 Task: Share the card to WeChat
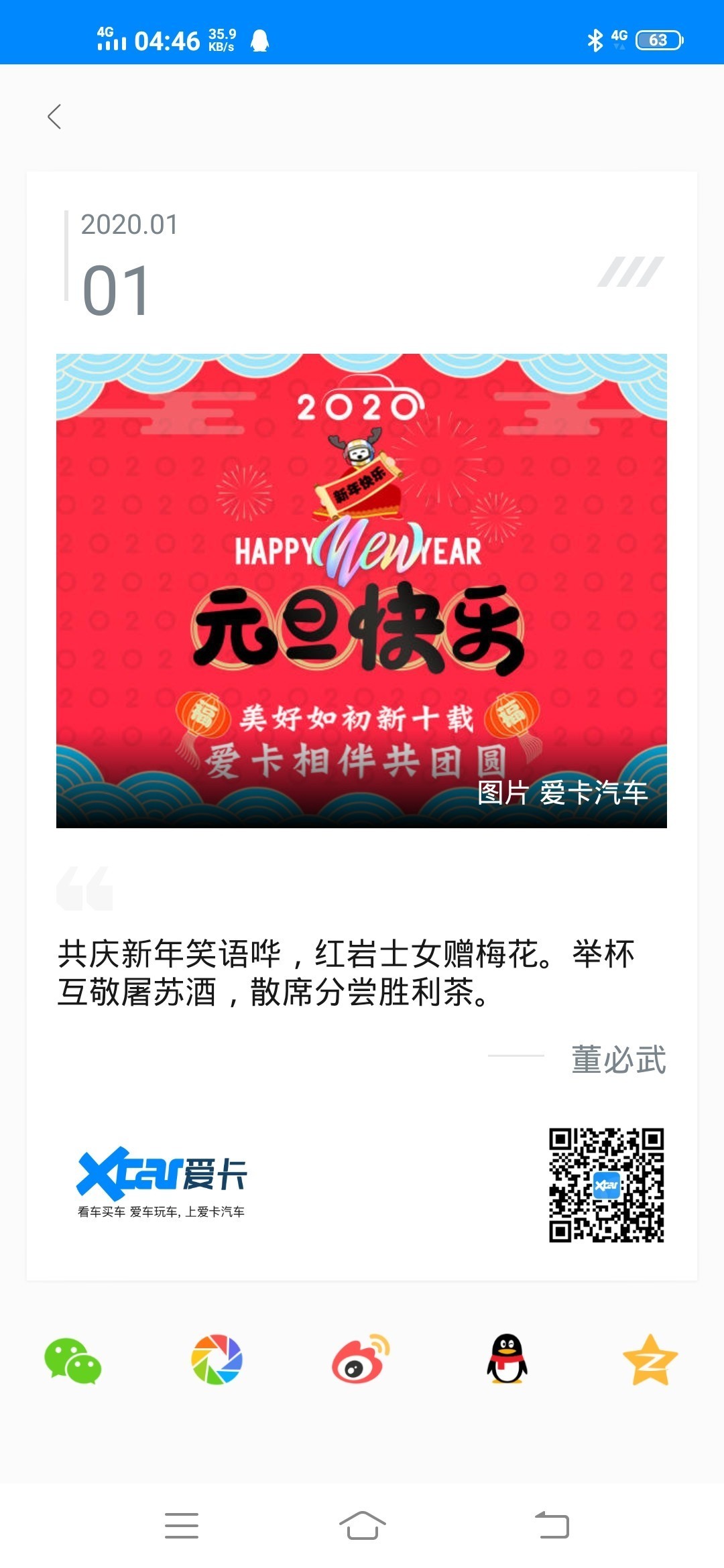point(72,1360)
